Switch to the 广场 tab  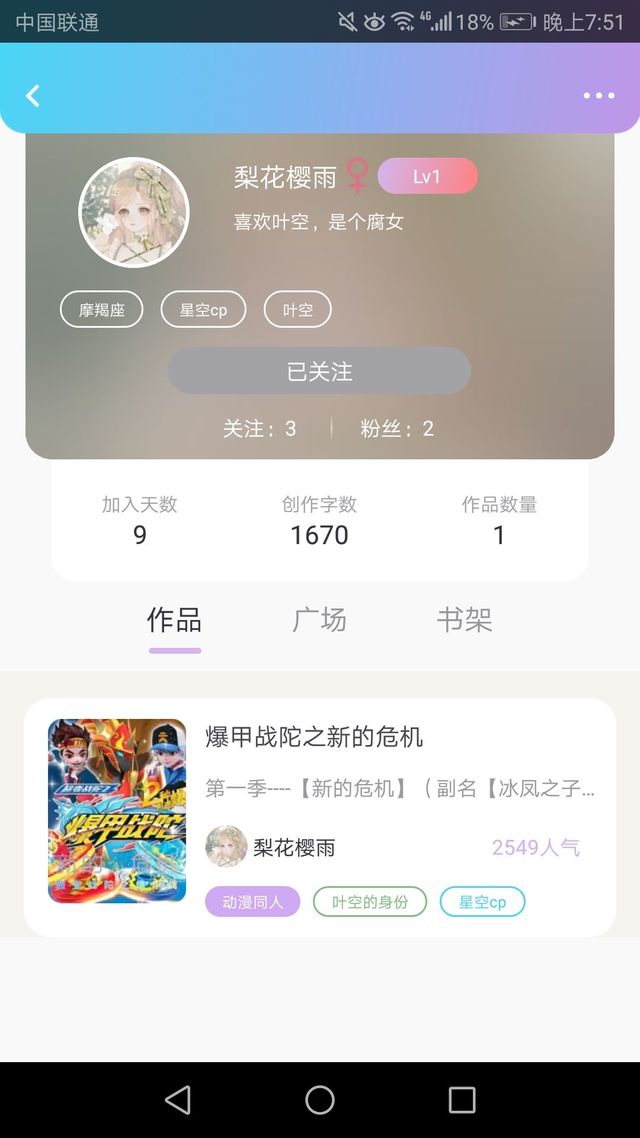[x=319, y=621]
